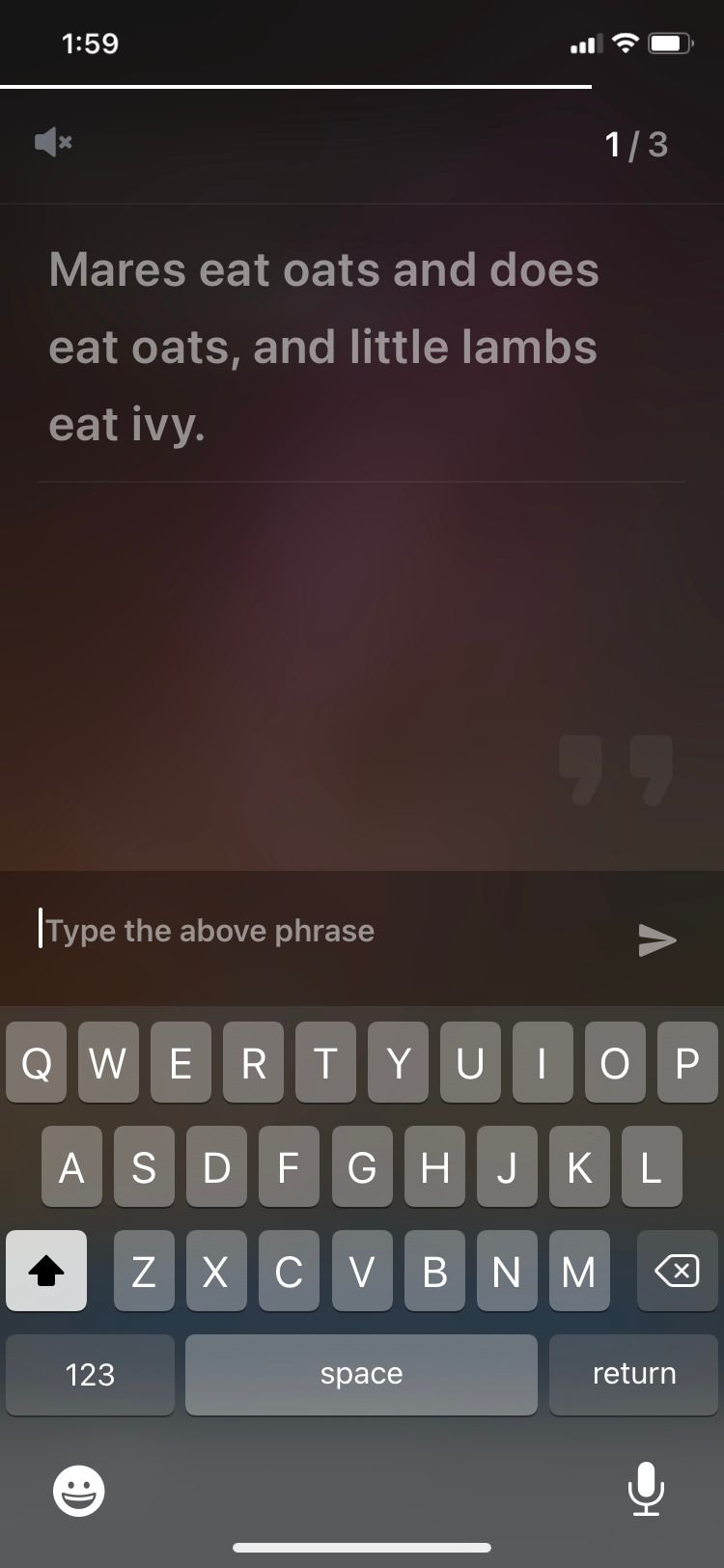The width and height of the screenshot is (724, 1568).
Task: Tap the backspace key
Action: coord(678,1271)
